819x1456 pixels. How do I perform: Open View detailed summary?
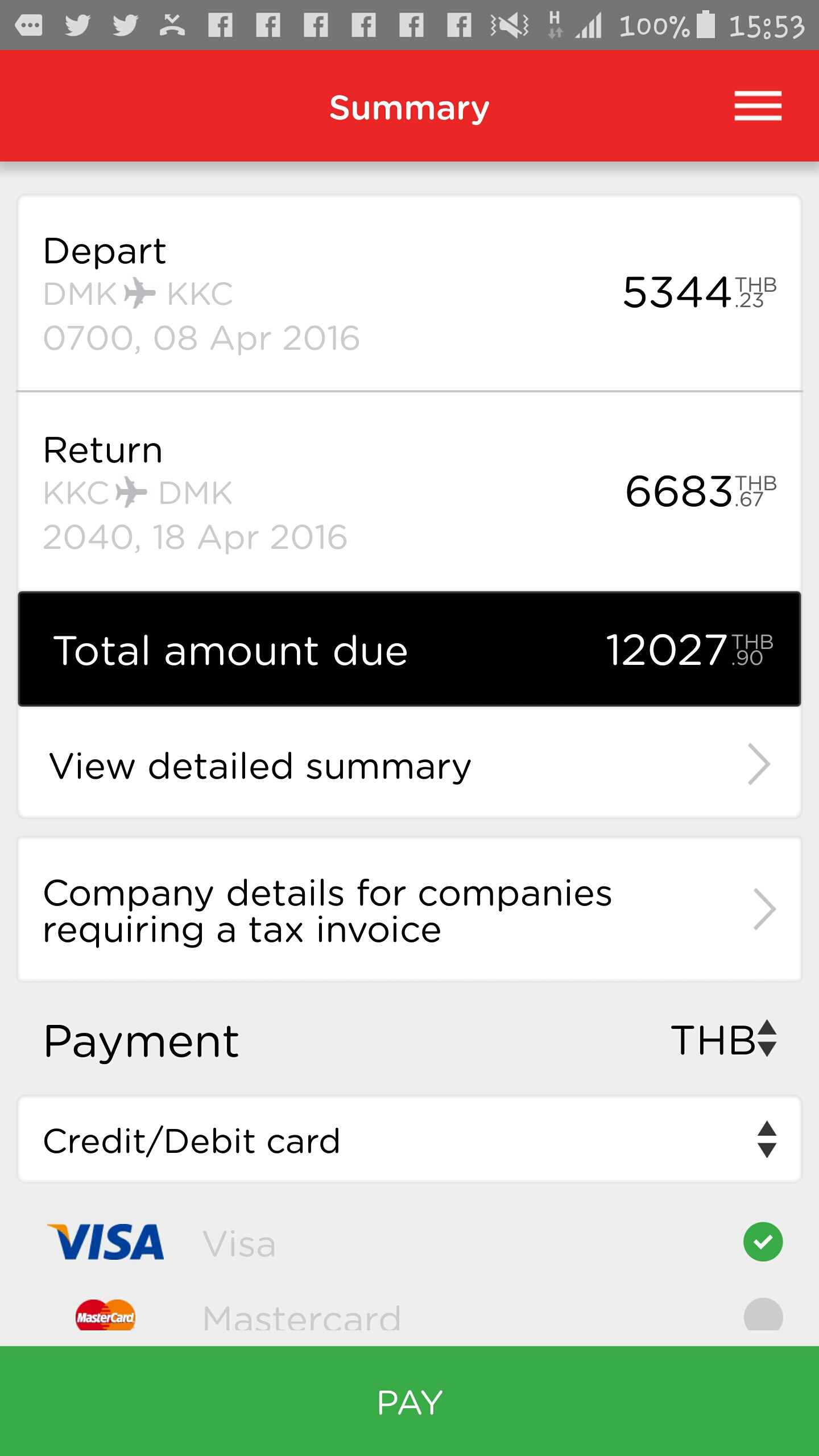coord(409,765)
